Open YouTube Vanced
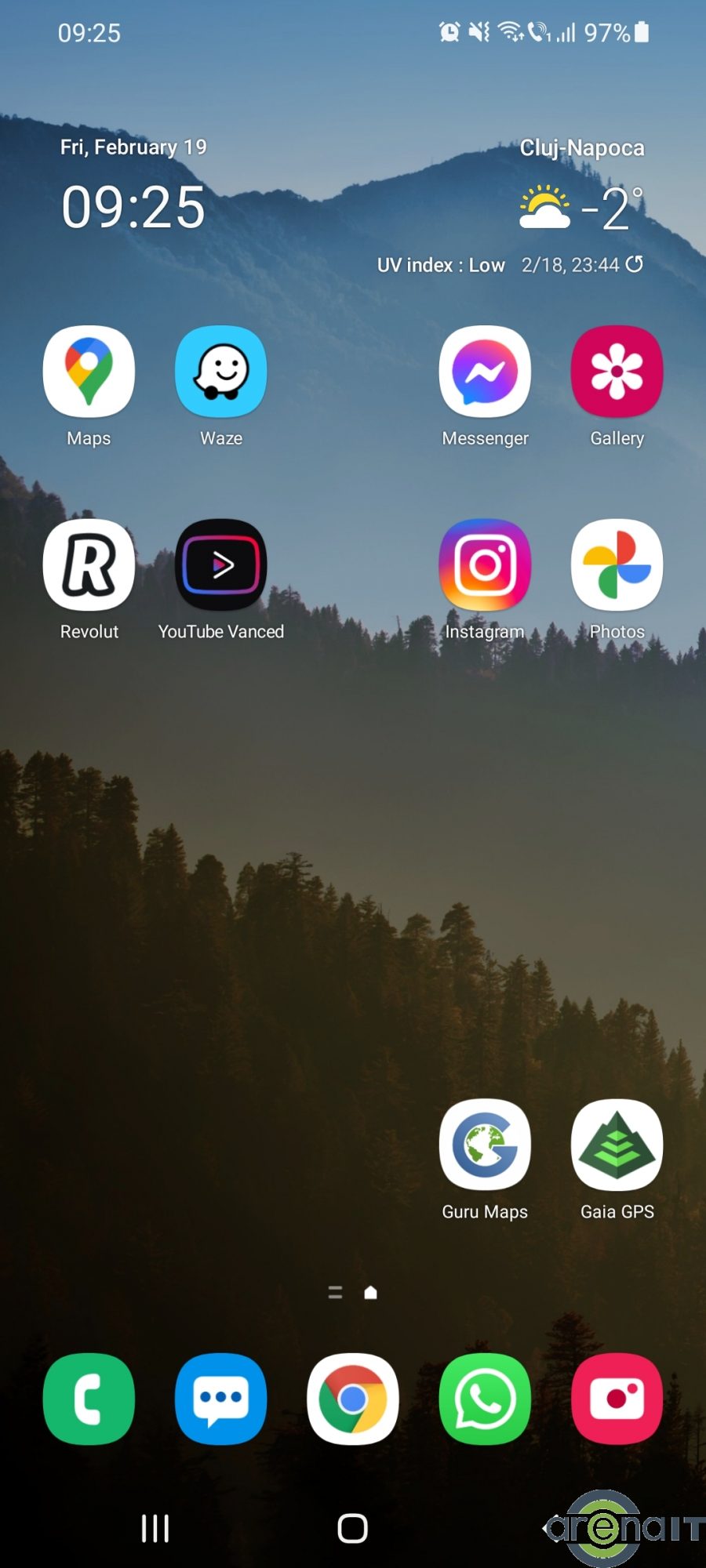706x1568 pixels. 221,564
